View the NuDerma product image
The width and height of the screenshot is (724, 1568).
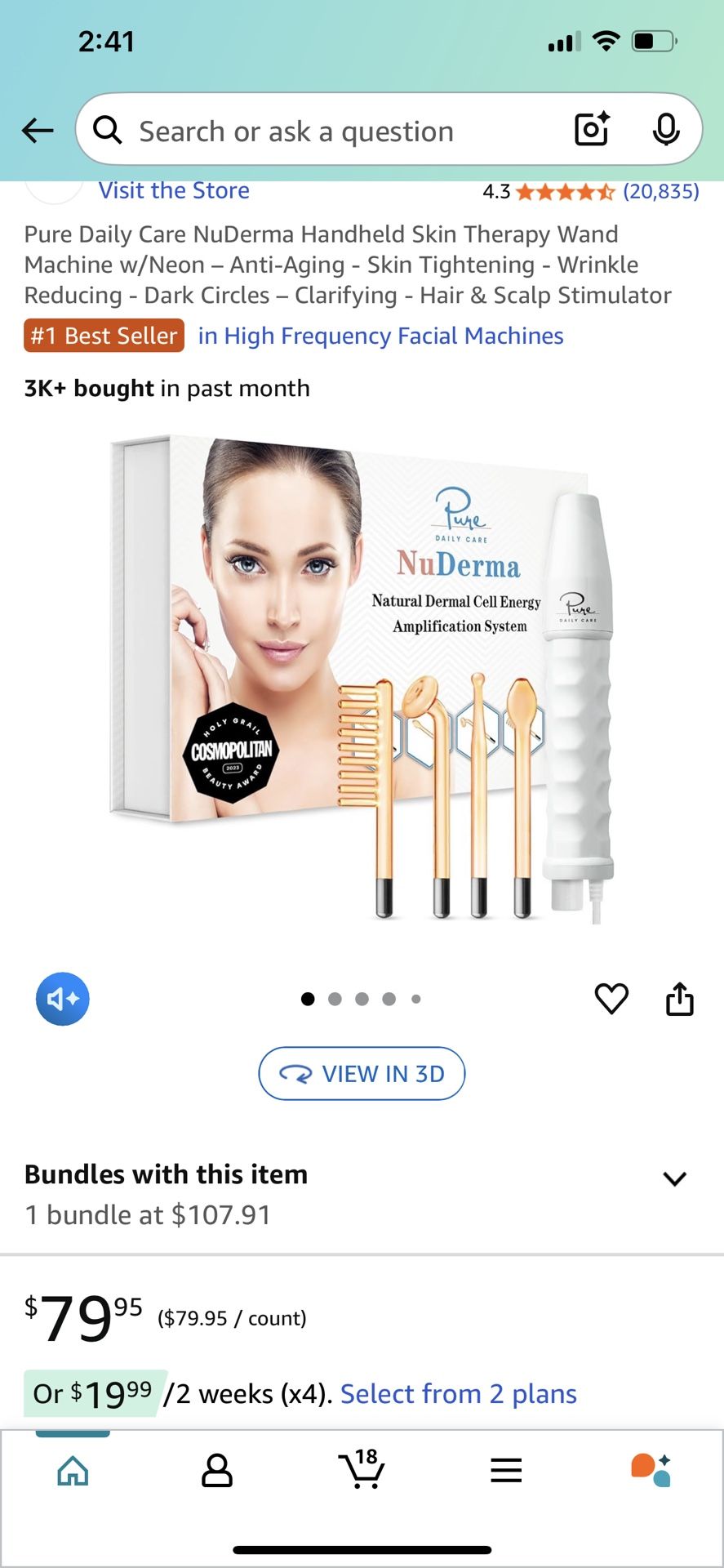click(362, 678)
